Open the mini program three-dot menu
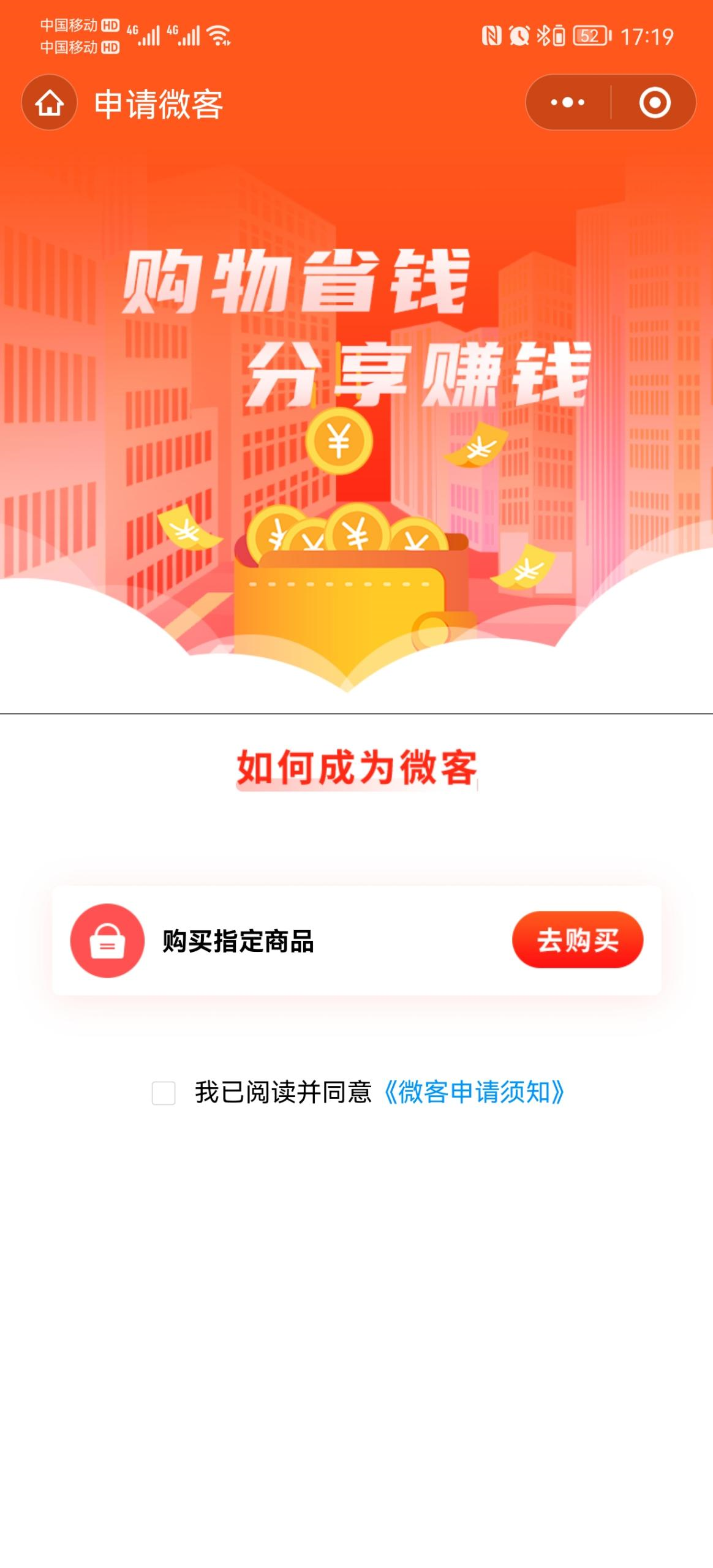 click(x=568, y=103)
